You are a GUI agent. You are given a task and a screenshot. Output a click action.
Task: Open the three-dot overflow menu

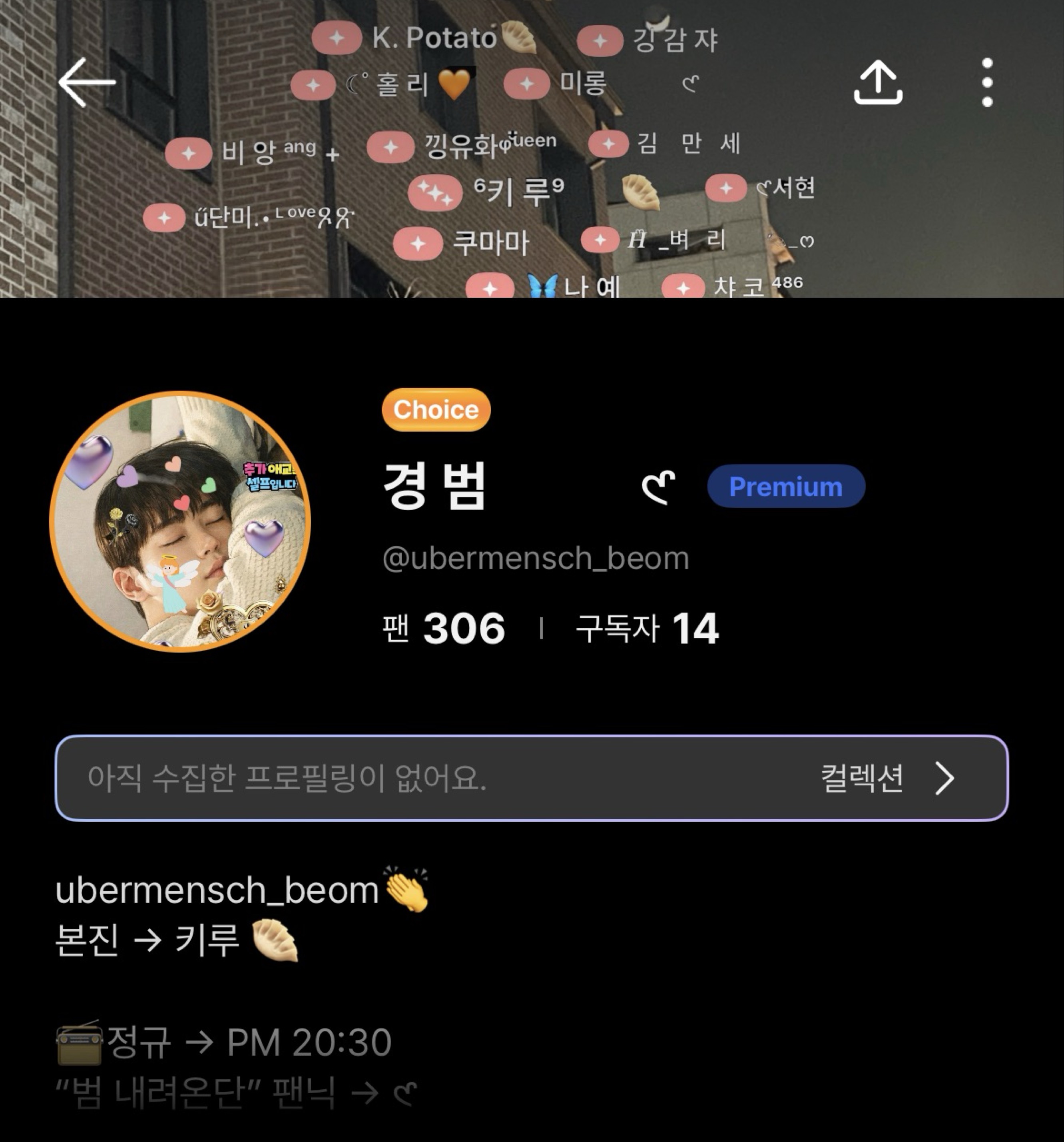tap(987, 83)
